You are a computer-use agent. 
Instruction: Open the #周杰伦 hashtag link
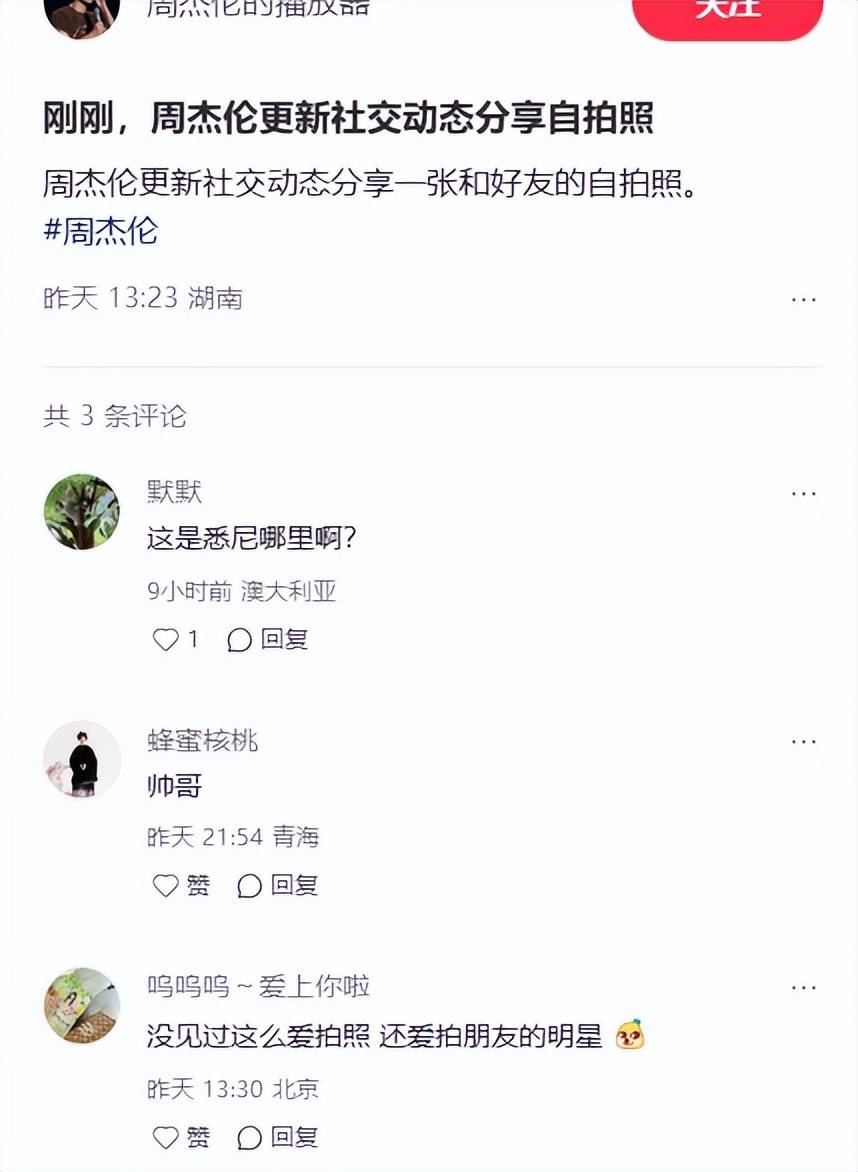tap(101, 231)
